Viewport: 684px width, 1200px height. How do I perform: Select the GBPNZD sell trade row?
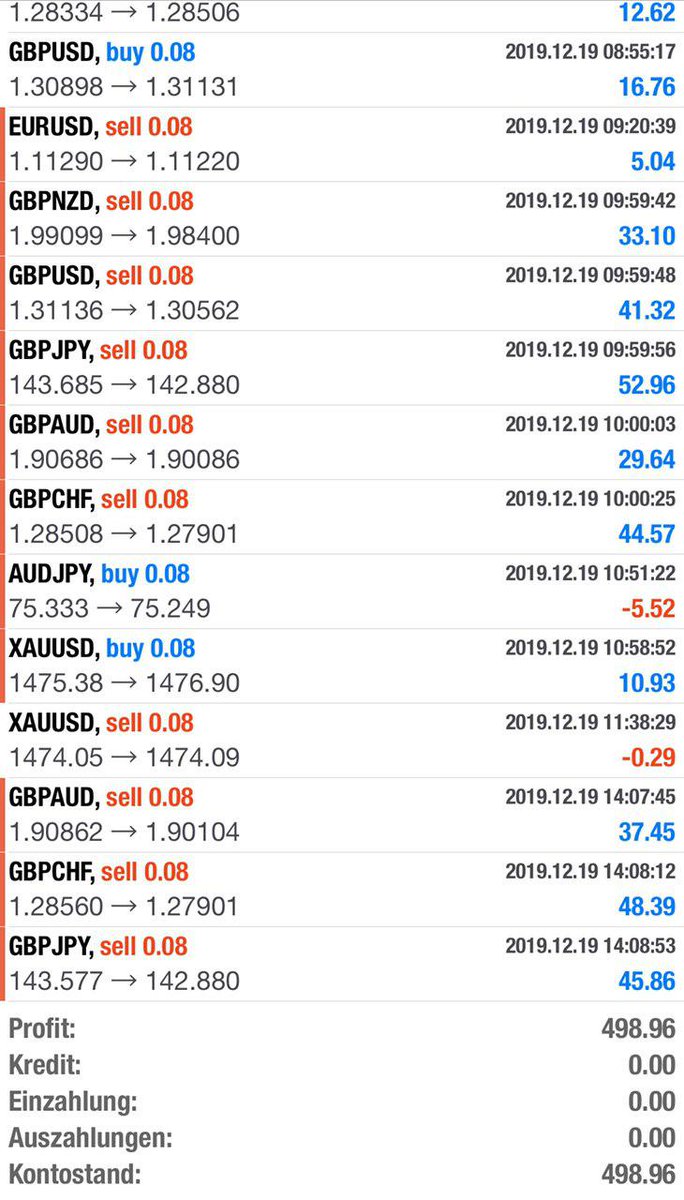click(342, 218)
